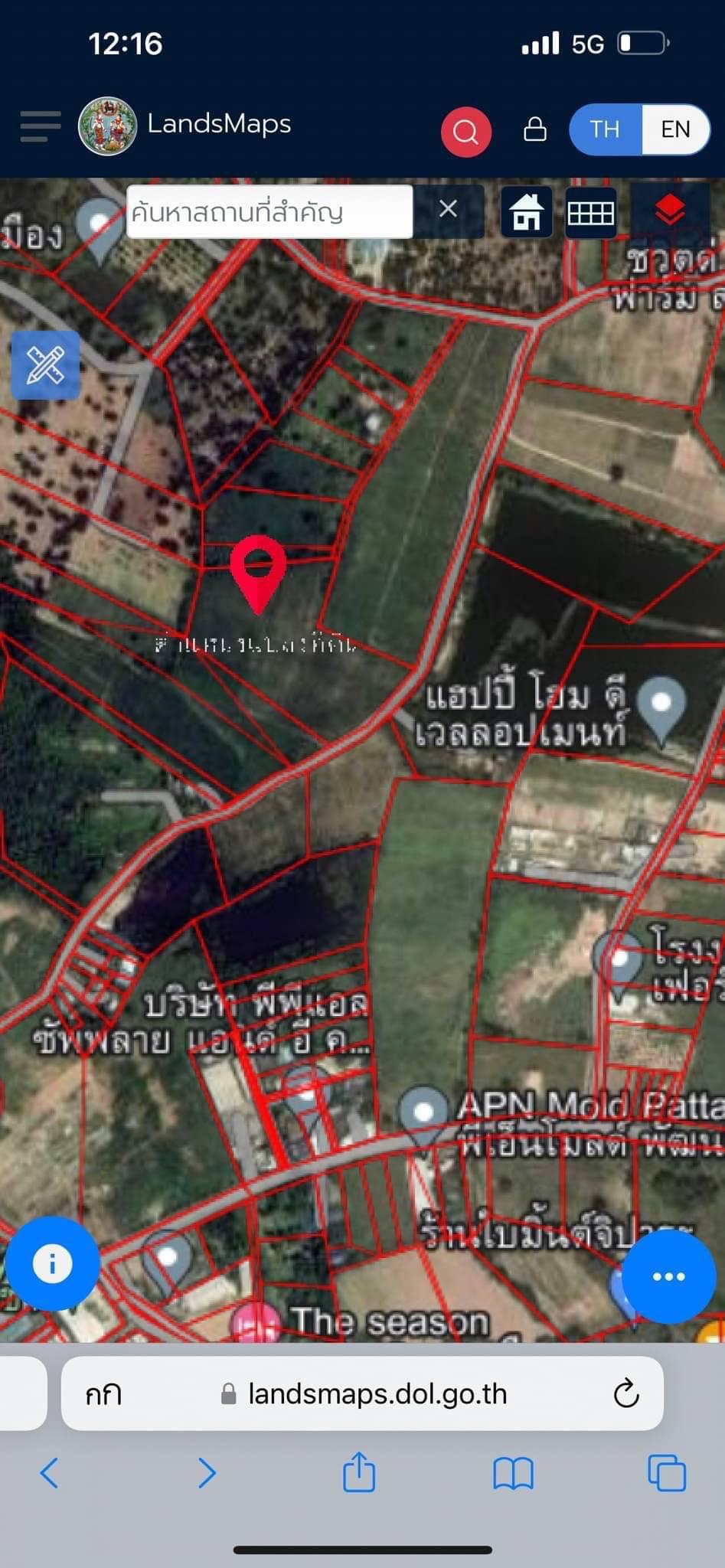Tap the red parcel pin marker
This screenshot has width=725, height=1568.
(x=258, y=574)
